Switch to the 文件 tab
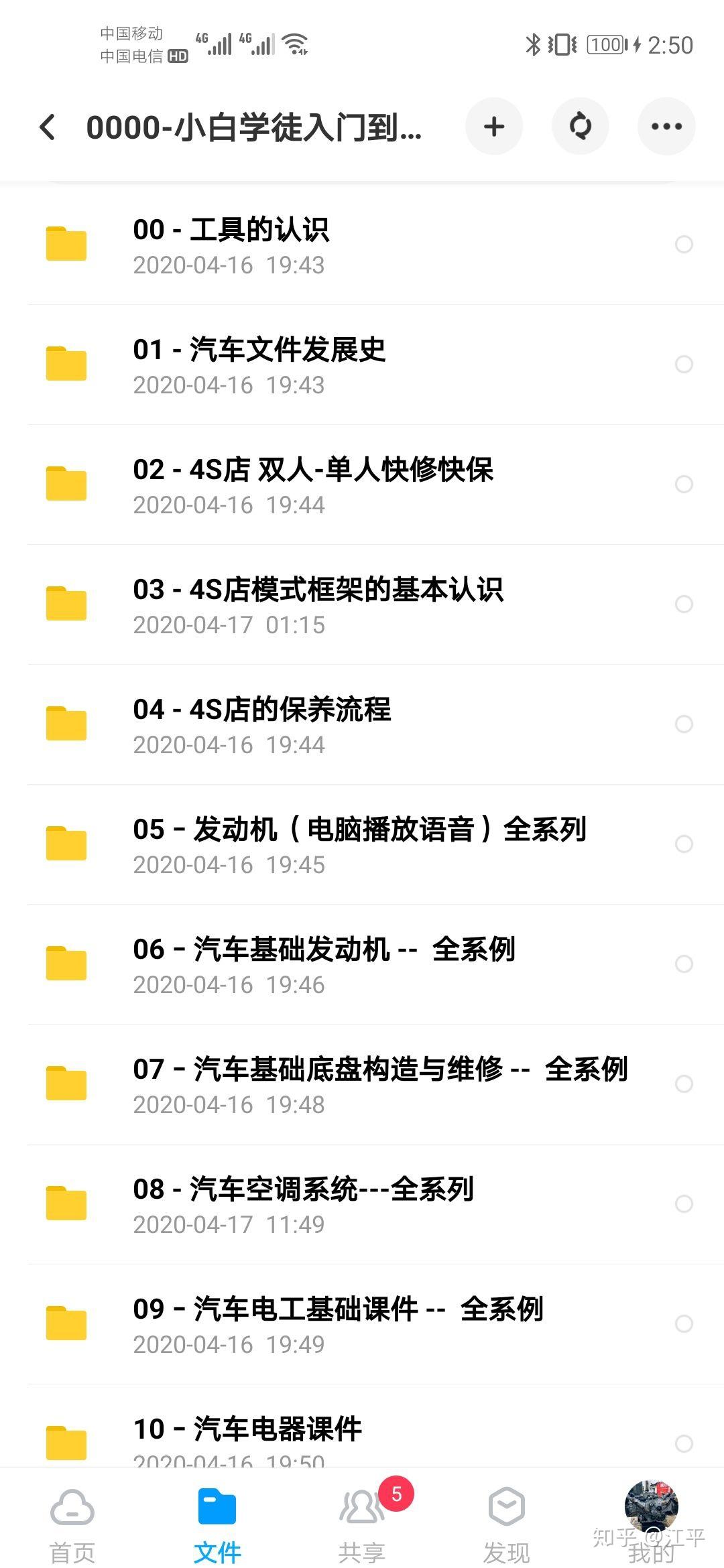Viewport: 724px width, 1568px height. tap(217, 1522)
